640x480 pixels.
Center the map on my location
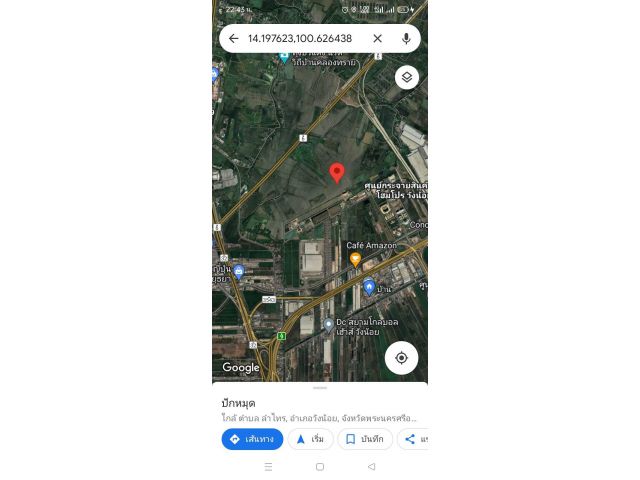point(401,357)
